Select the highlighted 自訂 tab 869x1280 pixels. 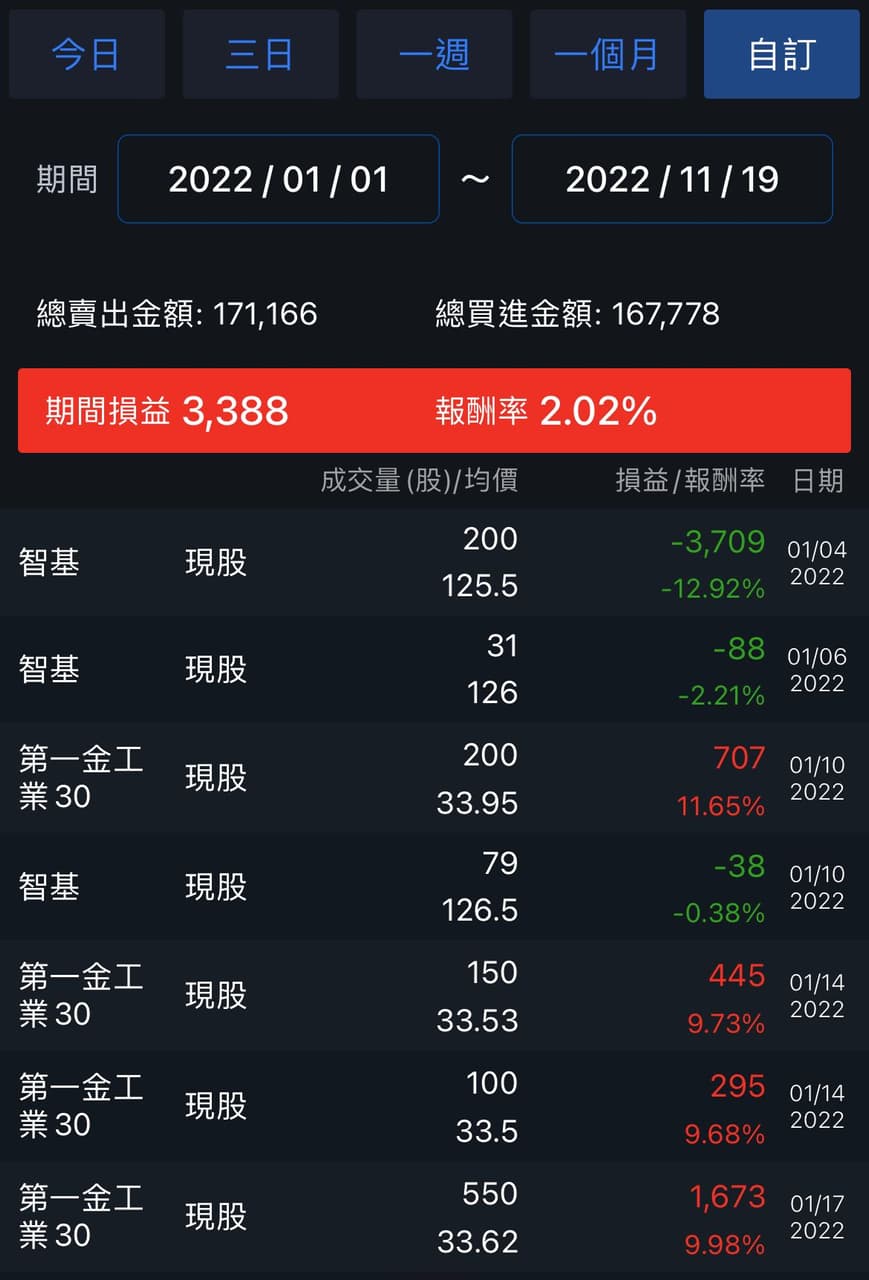pyautogui.click(x=782, y=55)
